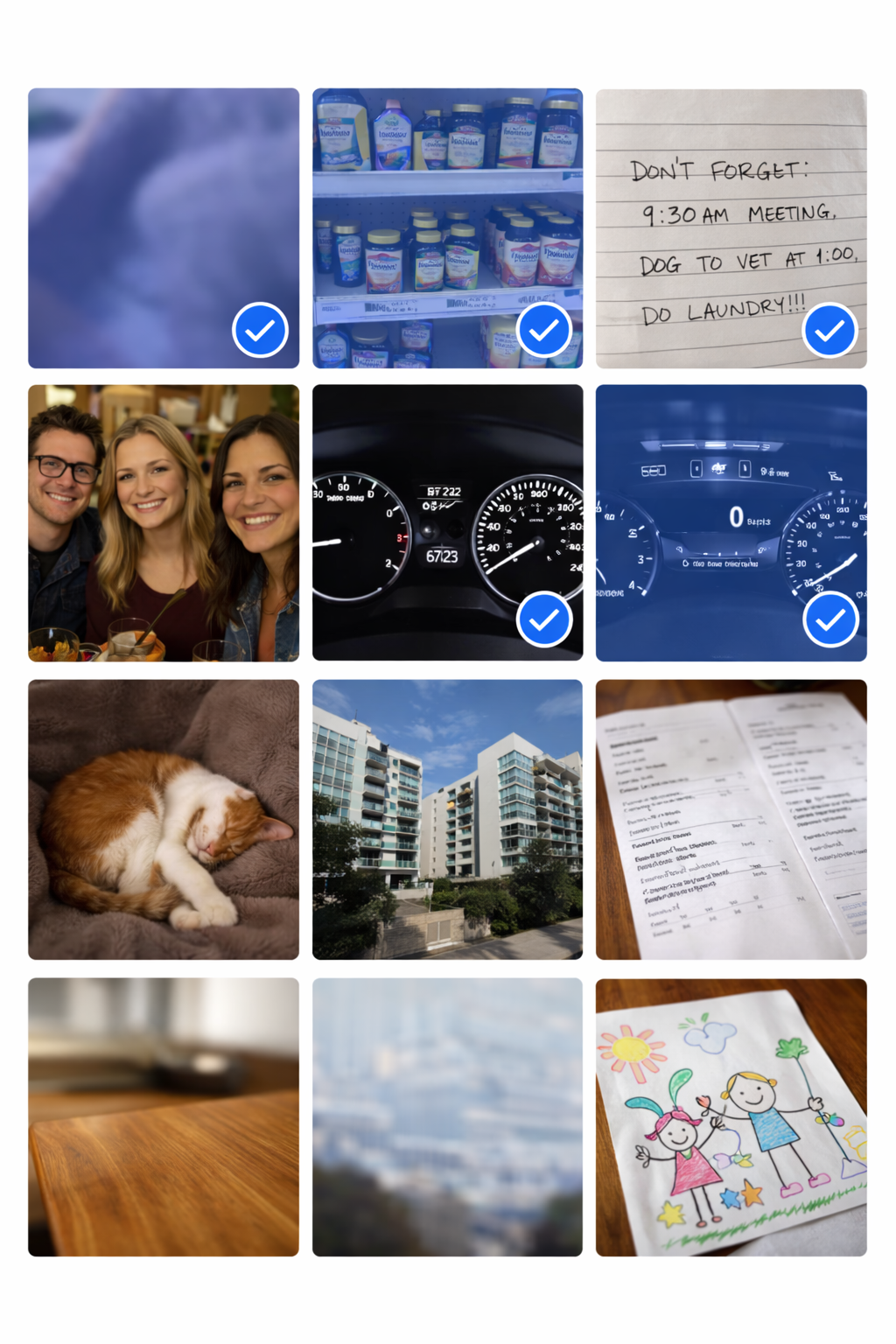Select the photo of three smiling friends
The width and height of the screenshot is (896, 1344).
coord(163,521)
